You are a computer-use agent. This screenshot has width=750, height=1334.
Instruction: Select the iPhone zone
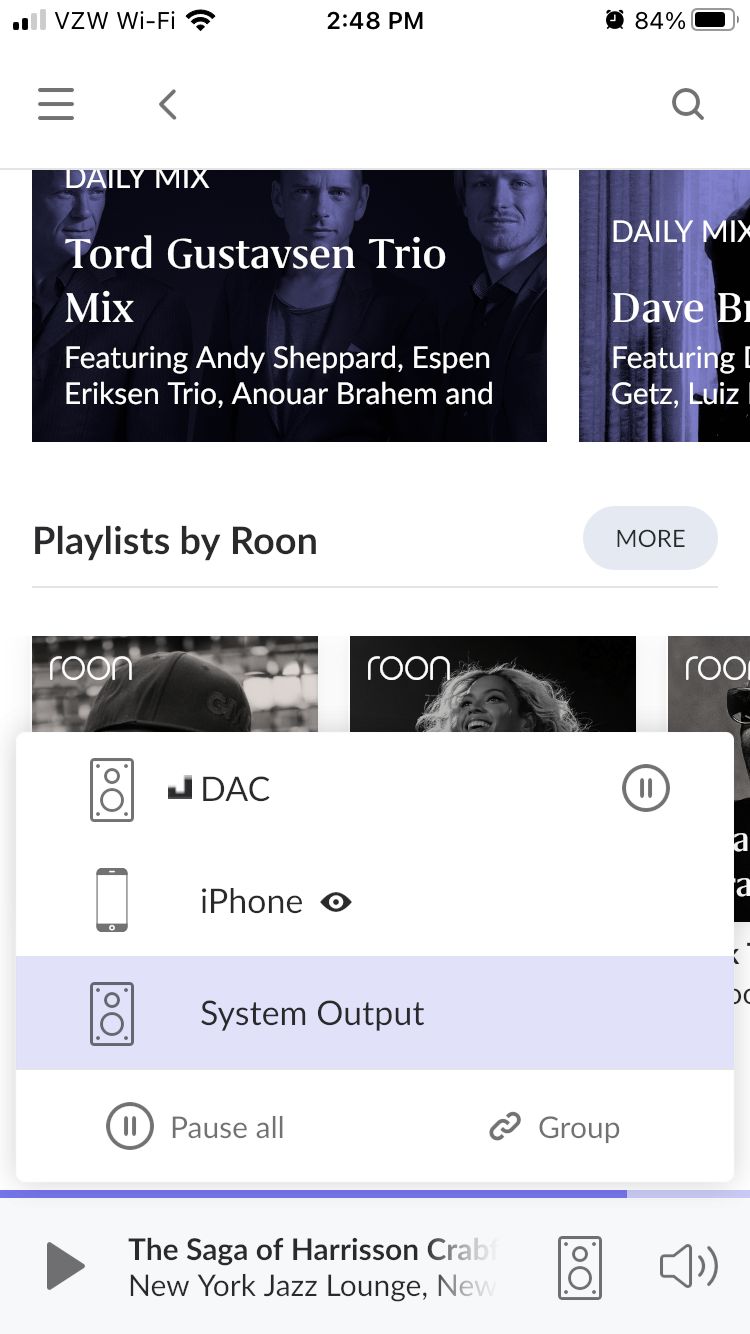point(375,901)
